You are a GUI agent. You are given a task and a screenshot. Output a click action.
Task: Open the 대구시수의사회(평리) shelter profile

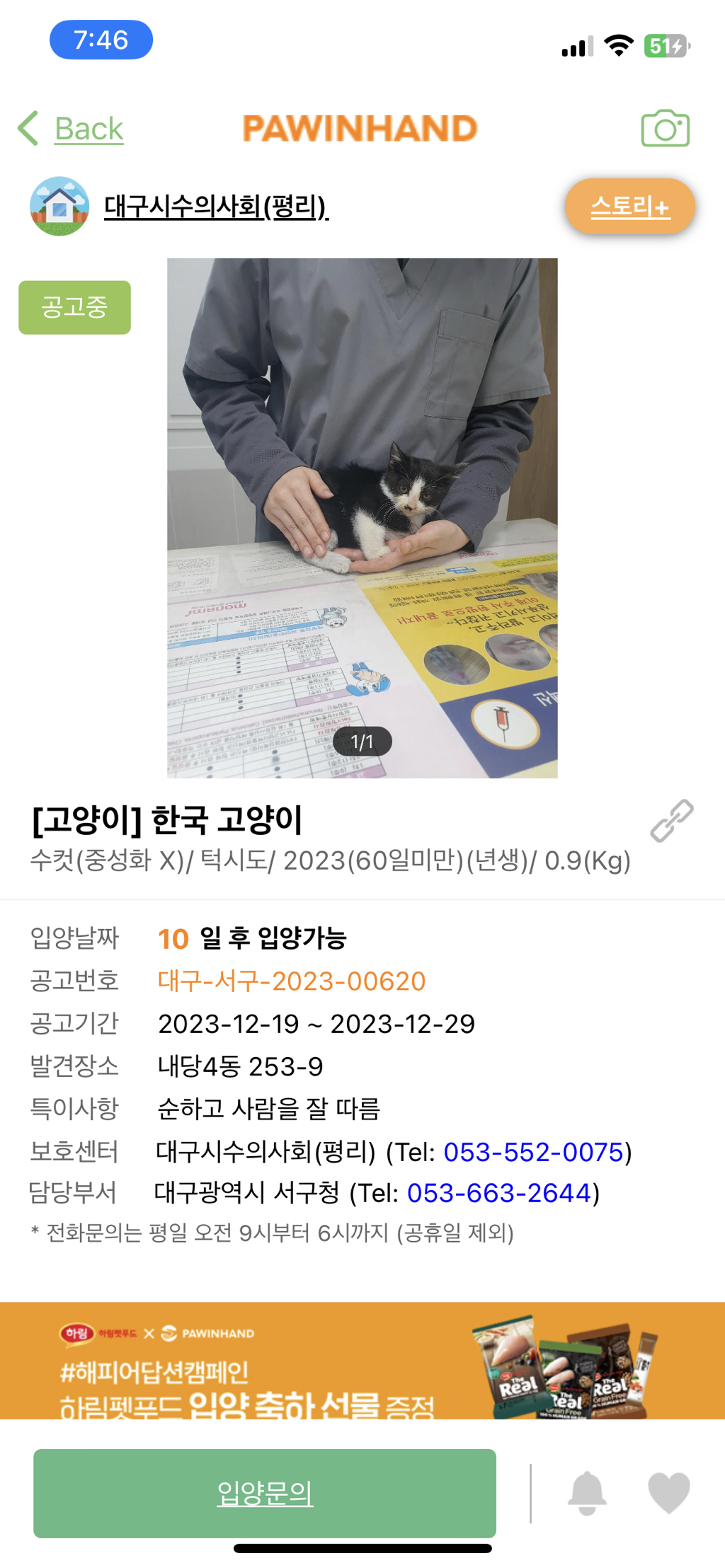point(216,207)
